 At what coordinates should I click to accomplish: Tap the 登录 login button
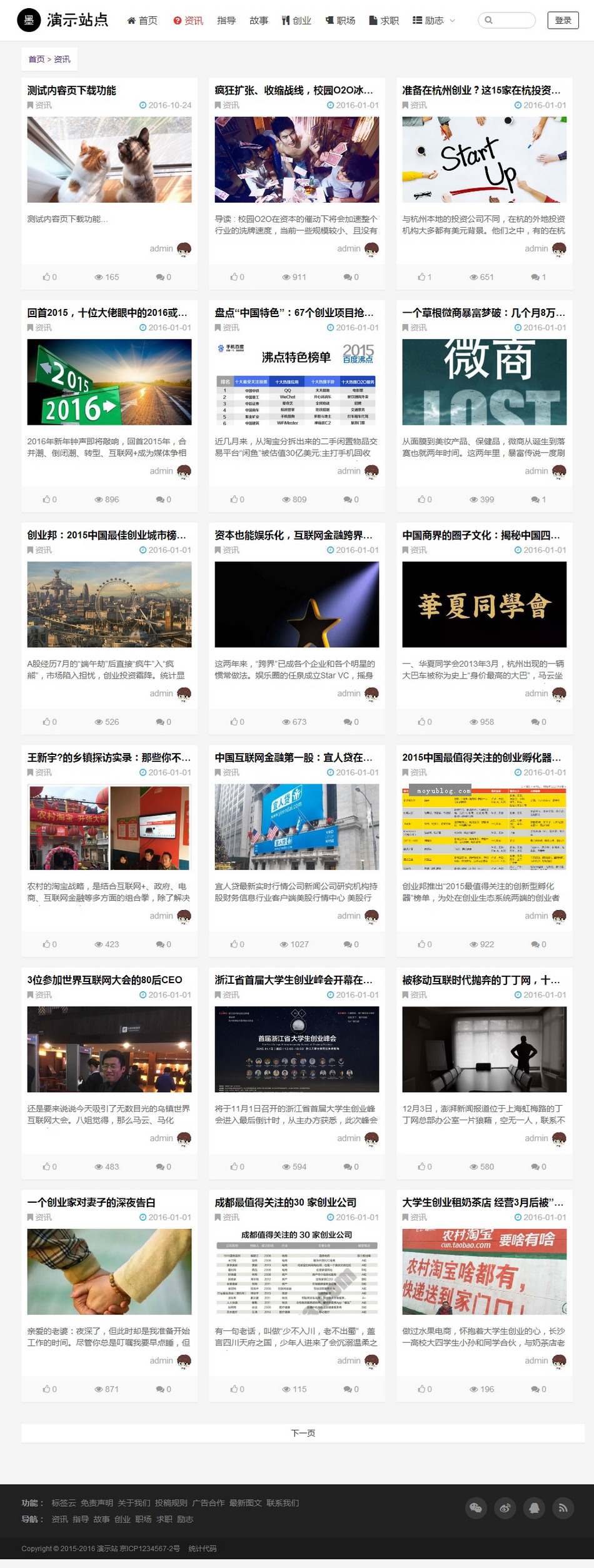click(563, 20)
